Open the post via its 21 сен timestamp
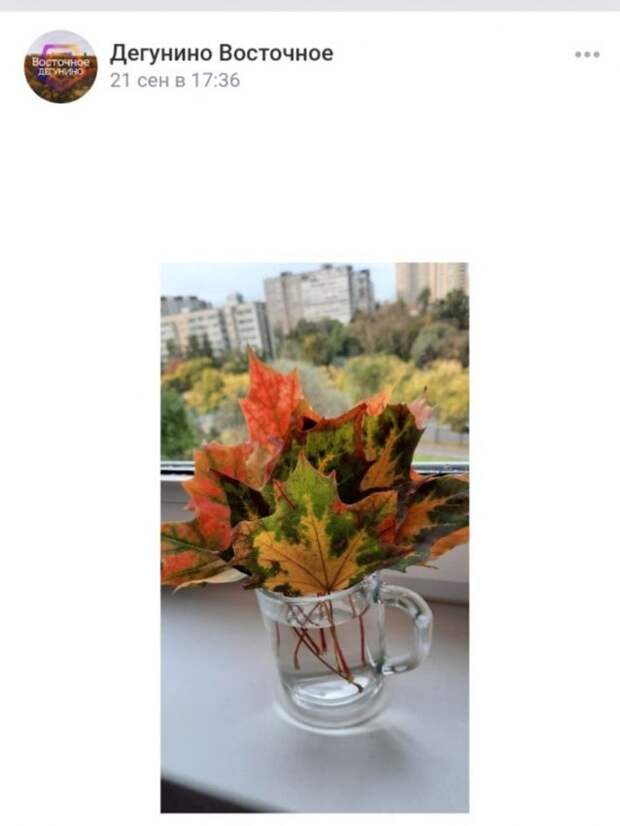Viewport: 620px width, 826px height. point(175,81)
